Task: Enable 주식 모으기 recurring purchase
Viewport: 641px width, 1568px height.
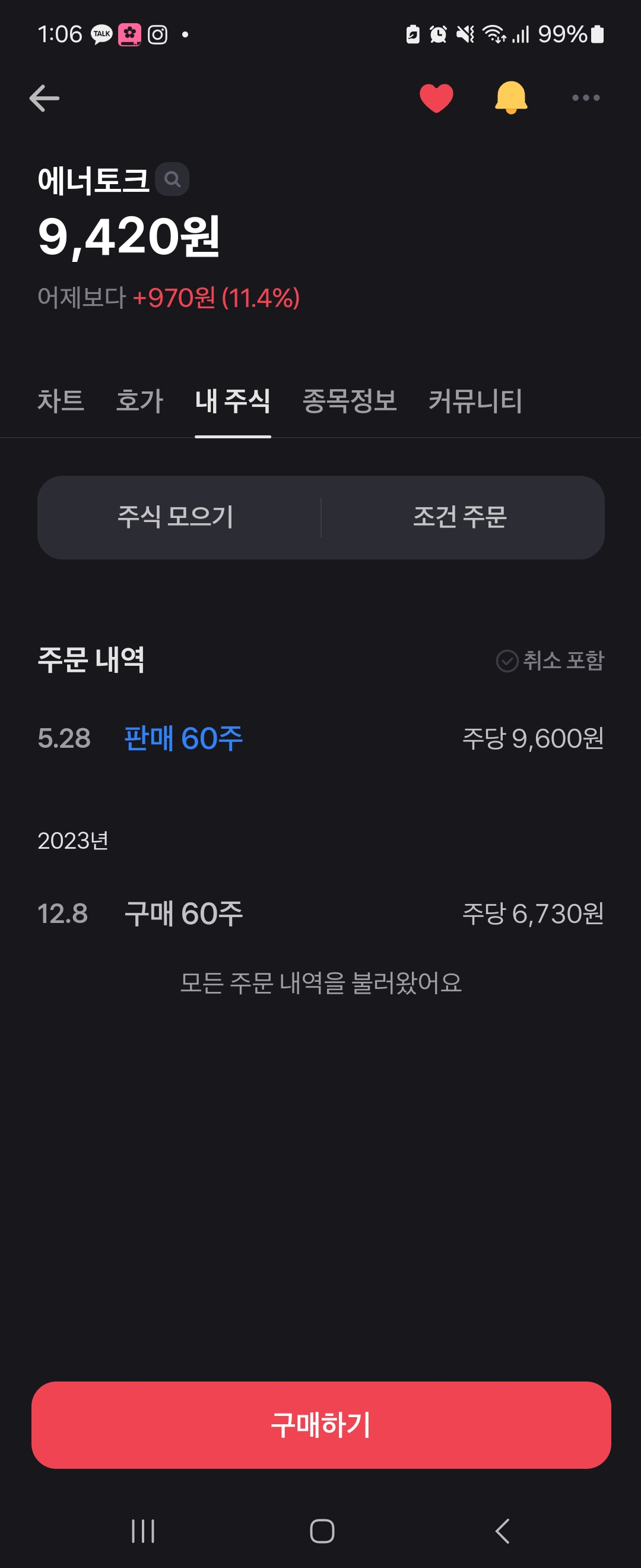Action: click(x=176, y=517)
